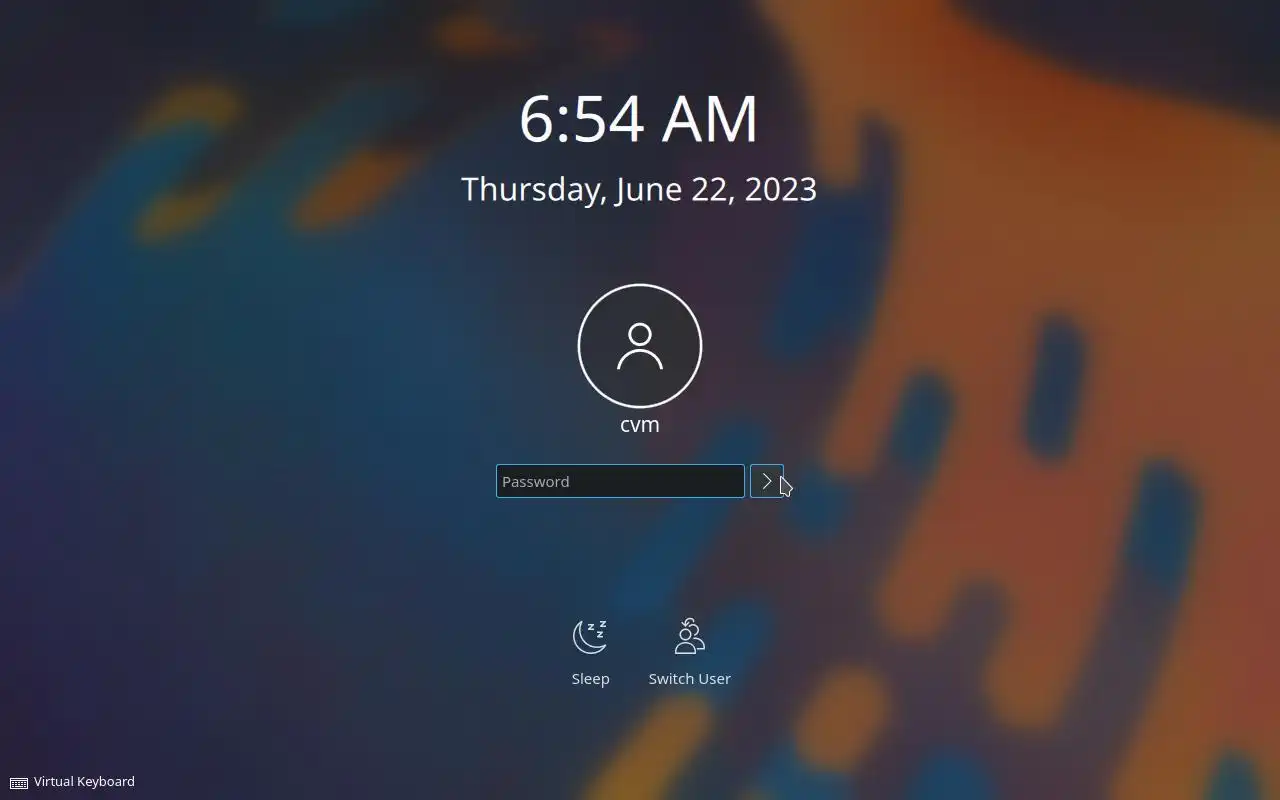Open the Virtual Keyboard
The height and width of the screenshot is (800, 1280).
tap(72, 782)
